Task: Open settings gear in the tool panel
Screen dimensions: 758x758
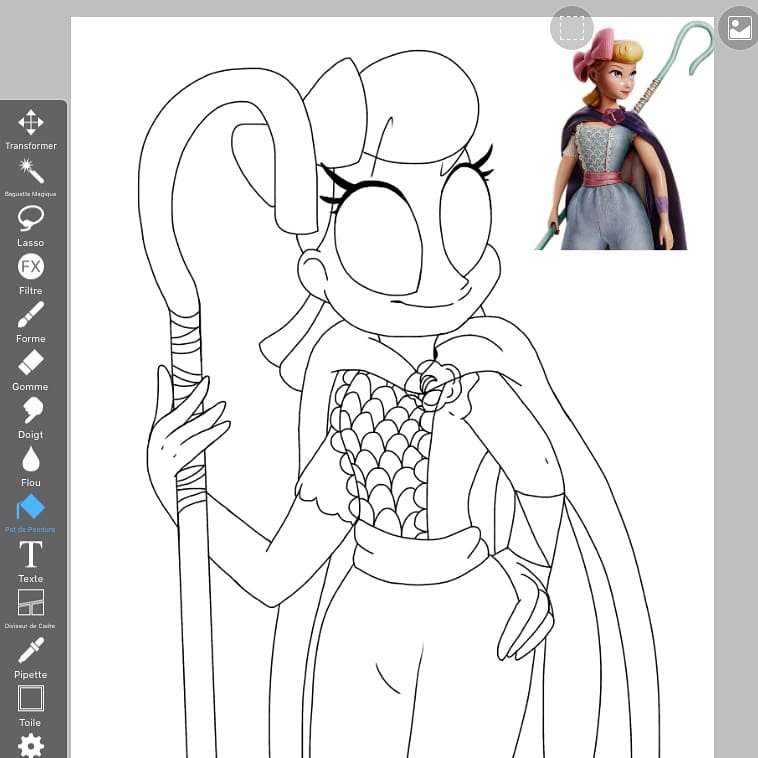Action: coord(31,745)
